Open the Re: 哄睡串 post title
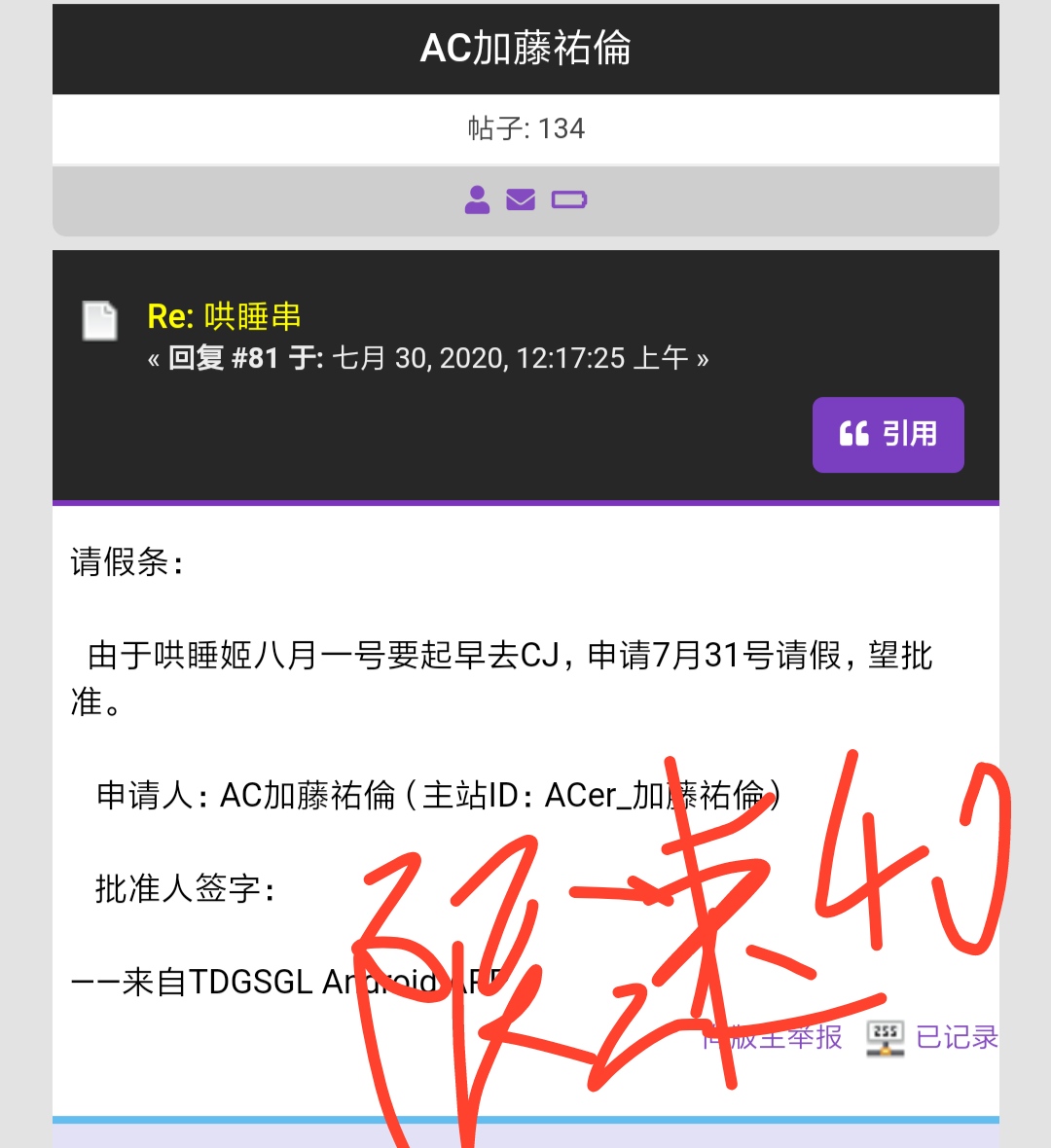Image resolution: width=1051 pixels, height=1148 pixels. [224, 316]
